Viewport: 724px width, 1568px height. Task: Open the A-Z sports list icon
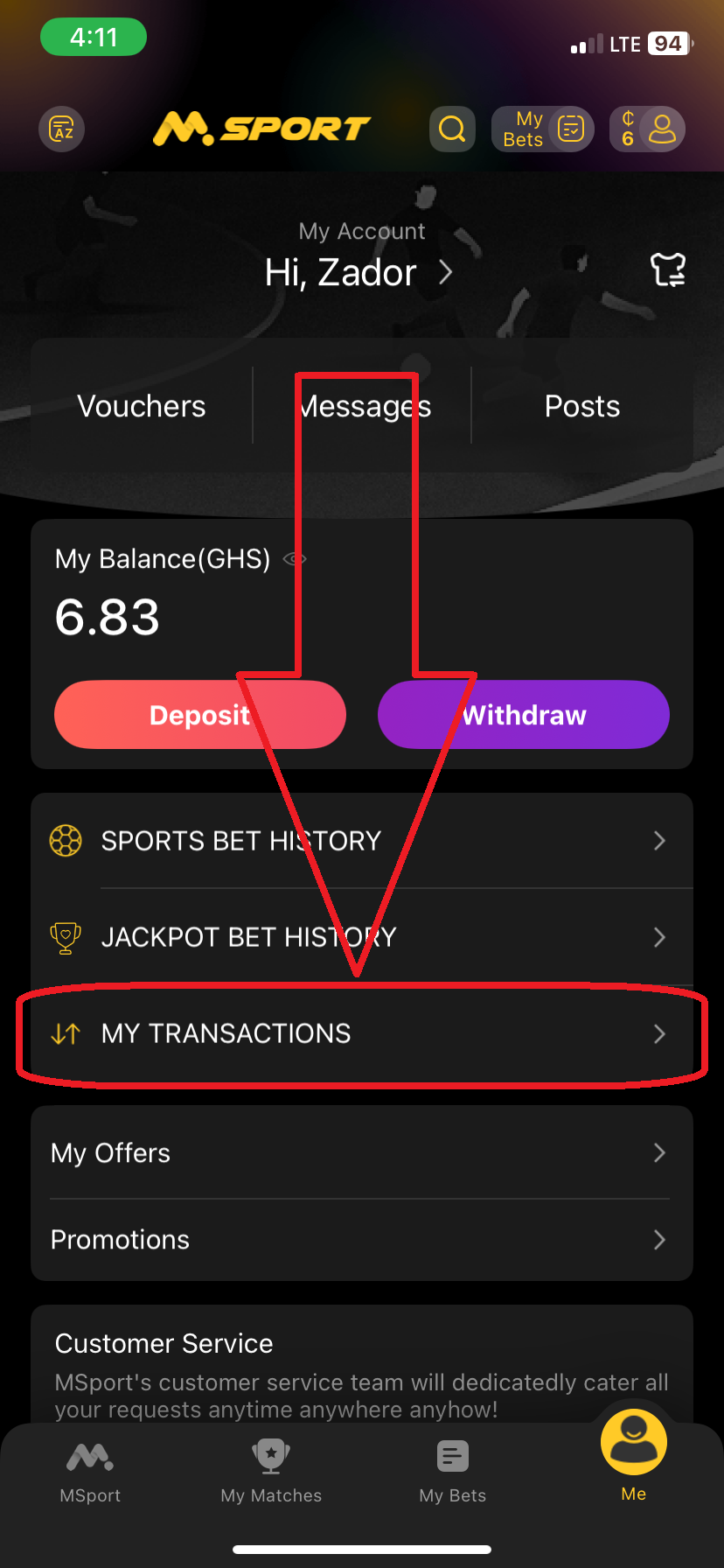pyautogui.click(x=61, y=129)
